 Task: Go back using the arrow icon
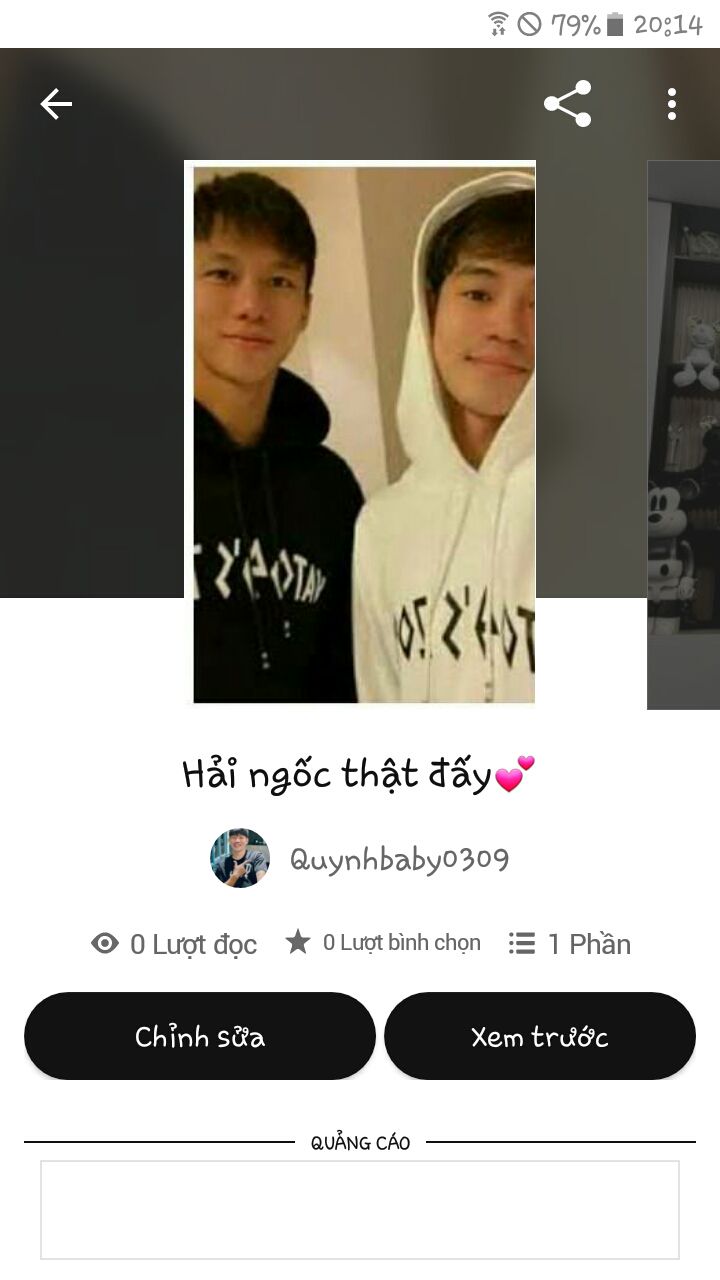(56, 104)
